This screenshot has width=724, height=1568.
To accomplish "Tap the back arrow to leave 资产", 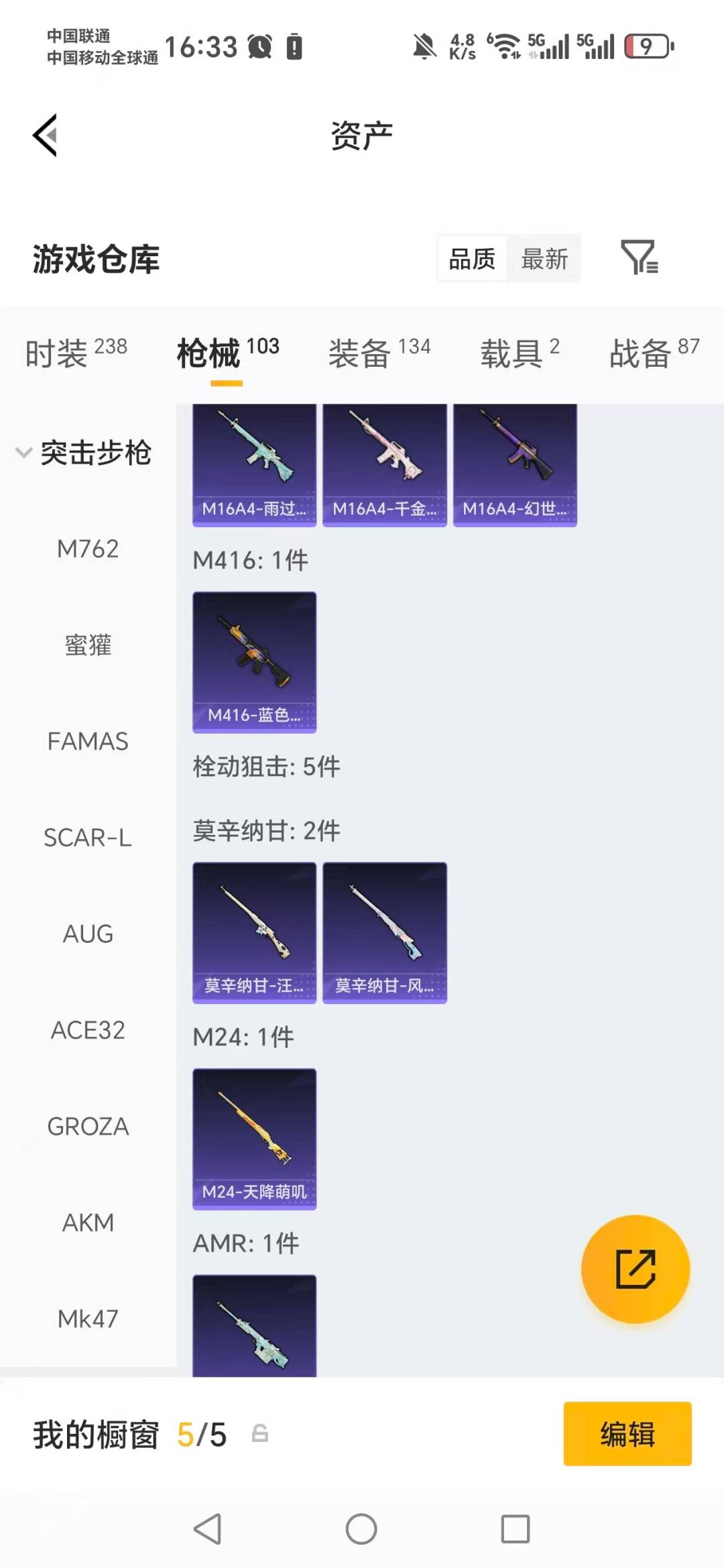I will click(44, 133).
